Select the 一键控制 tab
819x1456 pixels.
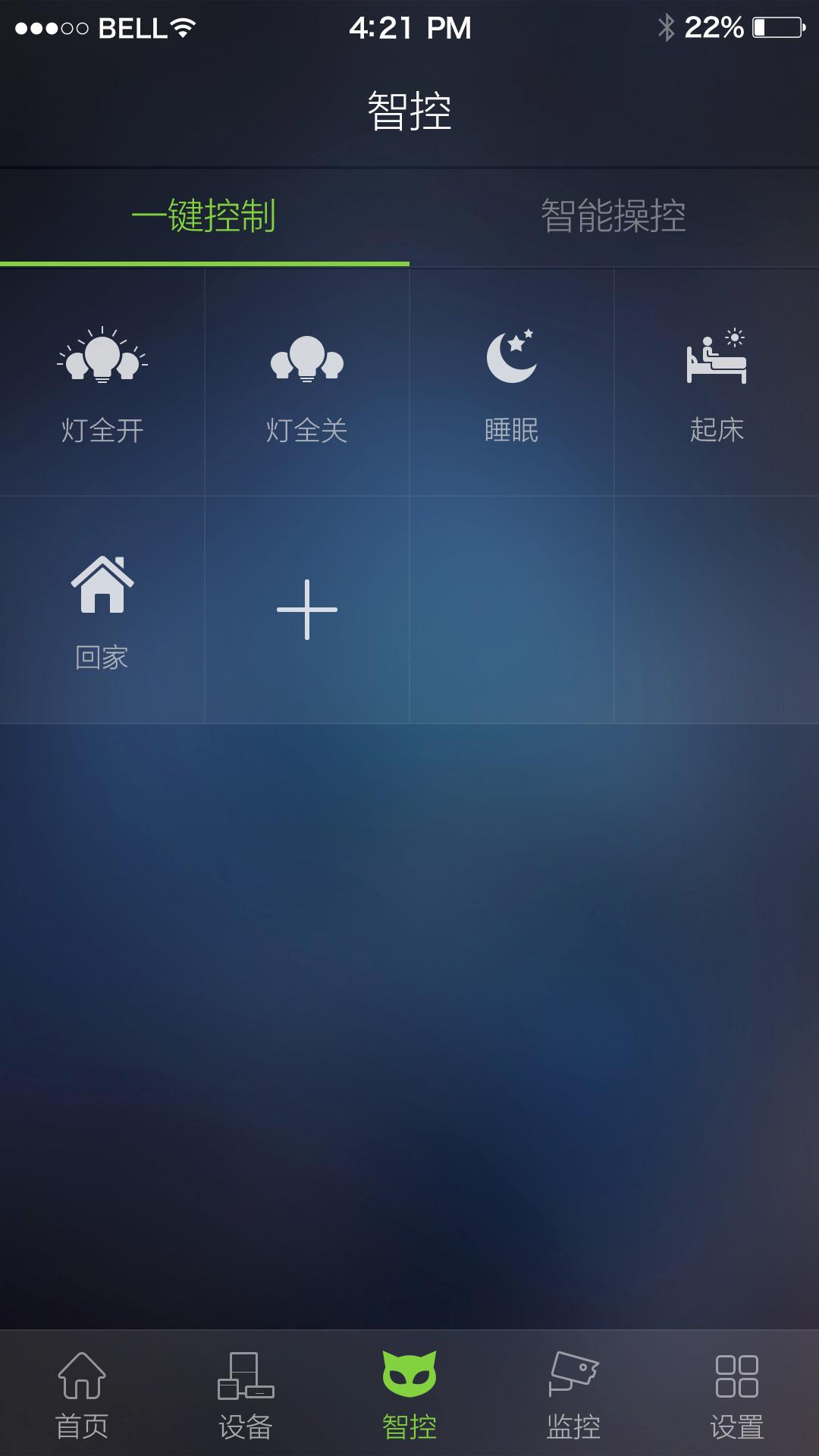[205, 216]
